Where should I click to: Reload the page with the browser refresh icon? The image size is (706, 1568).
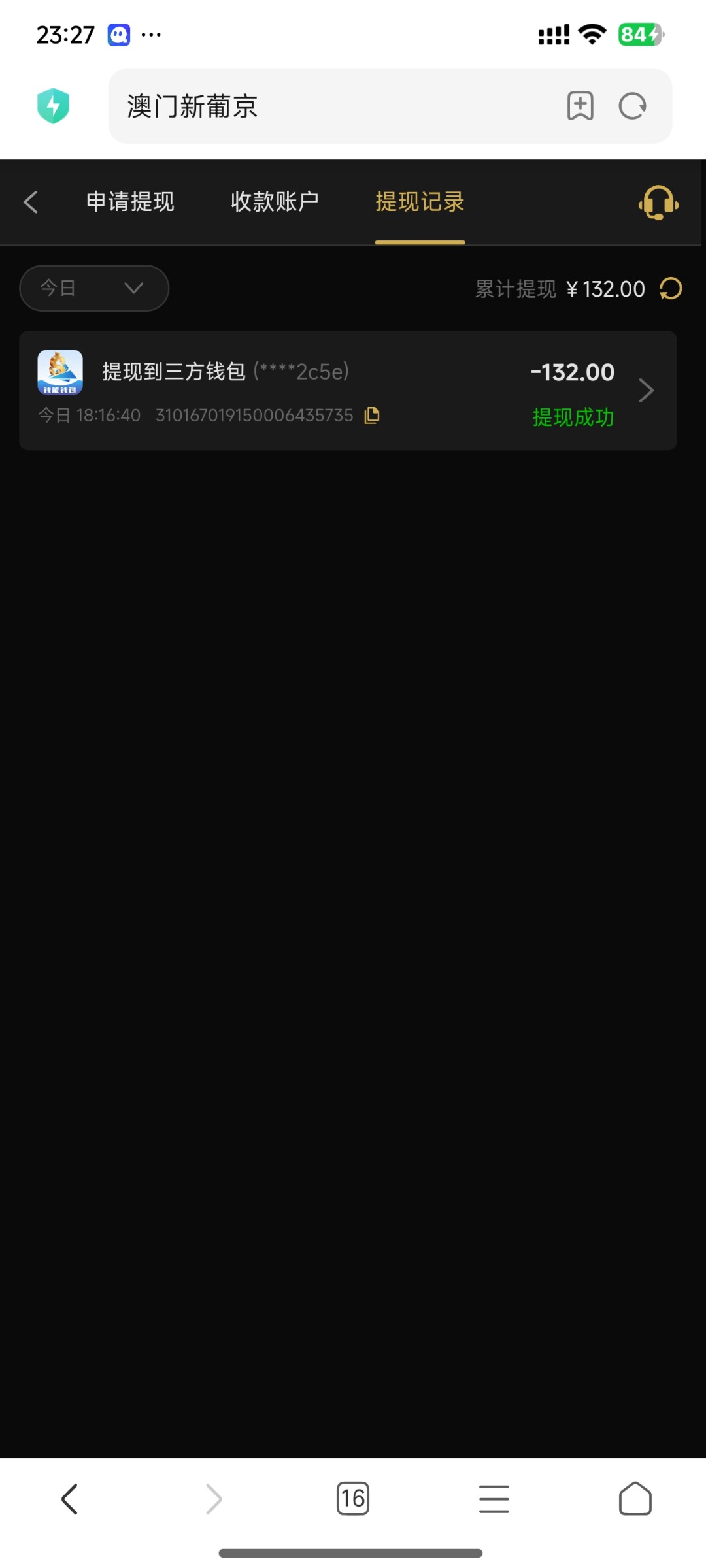pyautogui.click(x=632, y=106)
